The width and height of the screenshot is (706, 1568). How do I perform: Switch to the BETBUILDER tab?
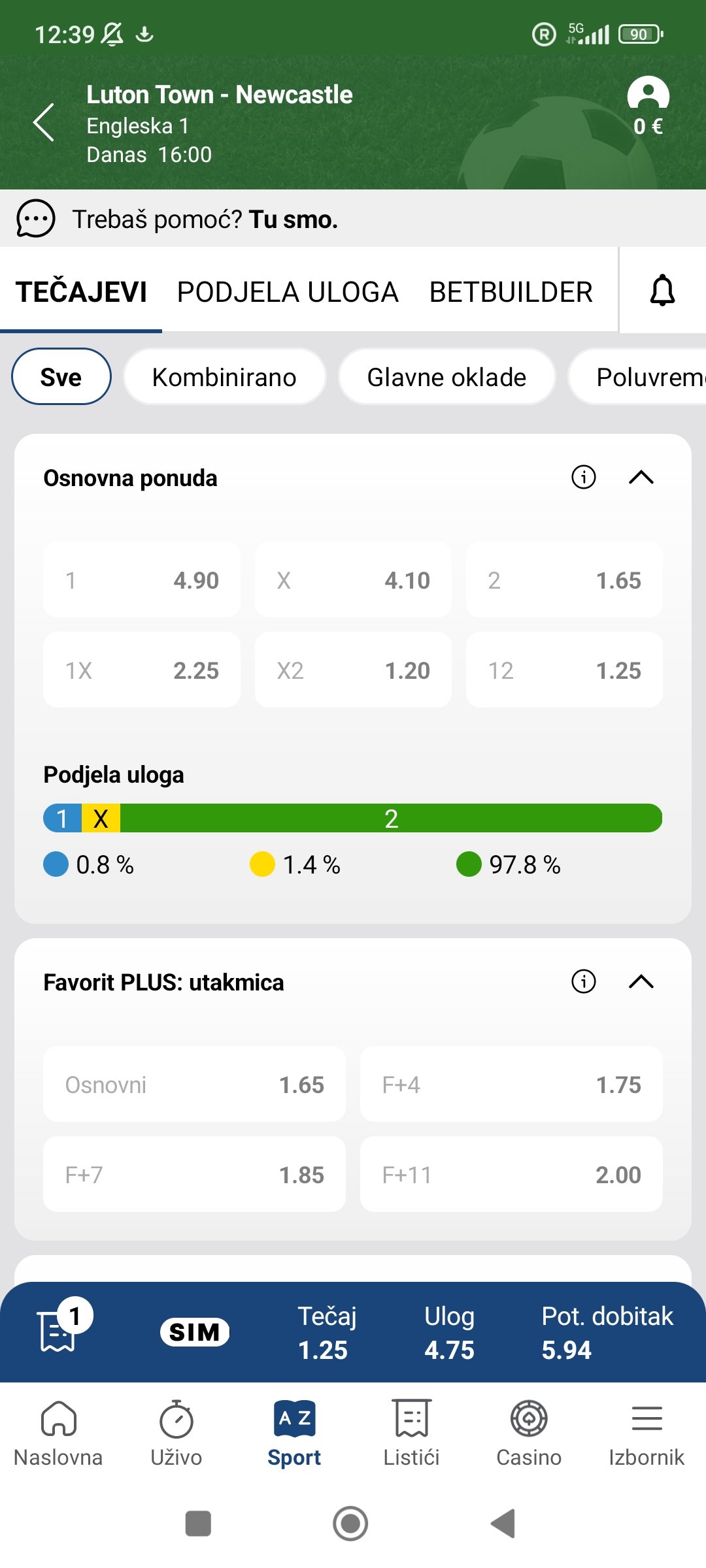511,292
